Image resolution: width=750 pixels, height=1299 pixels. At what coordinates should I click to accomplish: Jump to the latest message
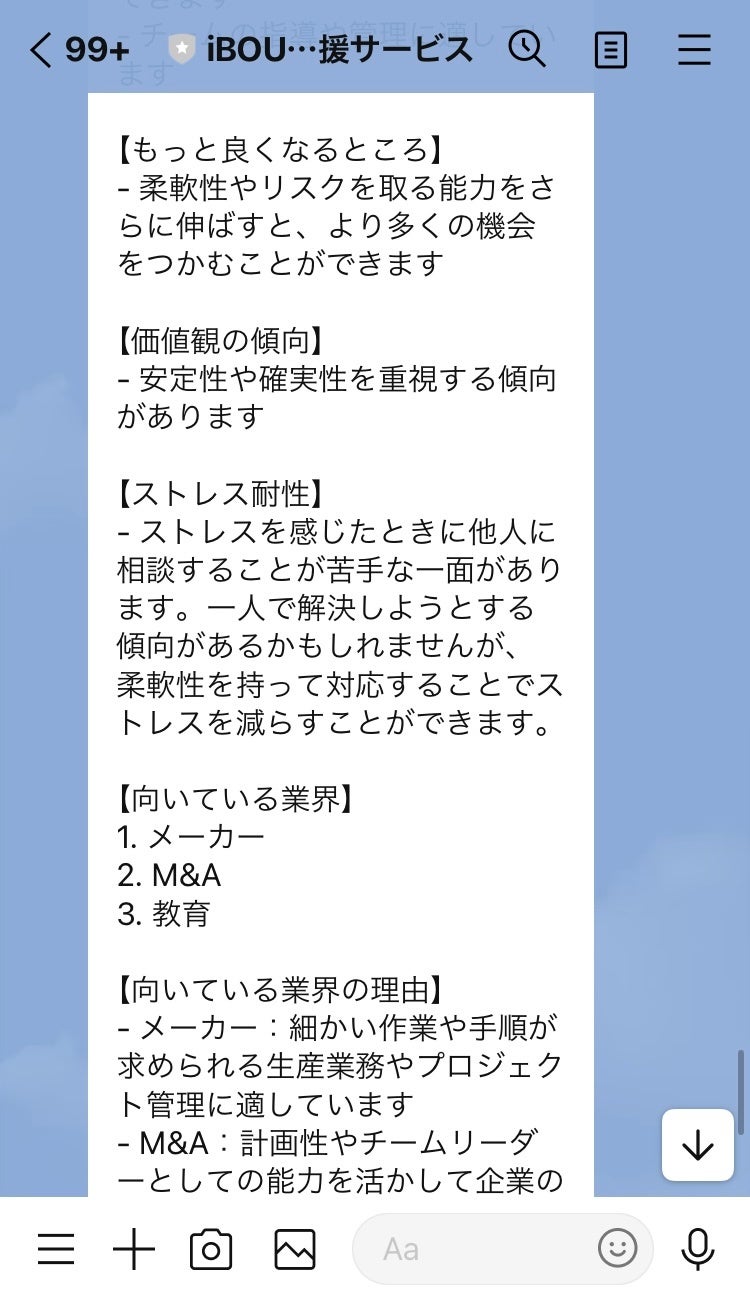tap(697, 1145)
